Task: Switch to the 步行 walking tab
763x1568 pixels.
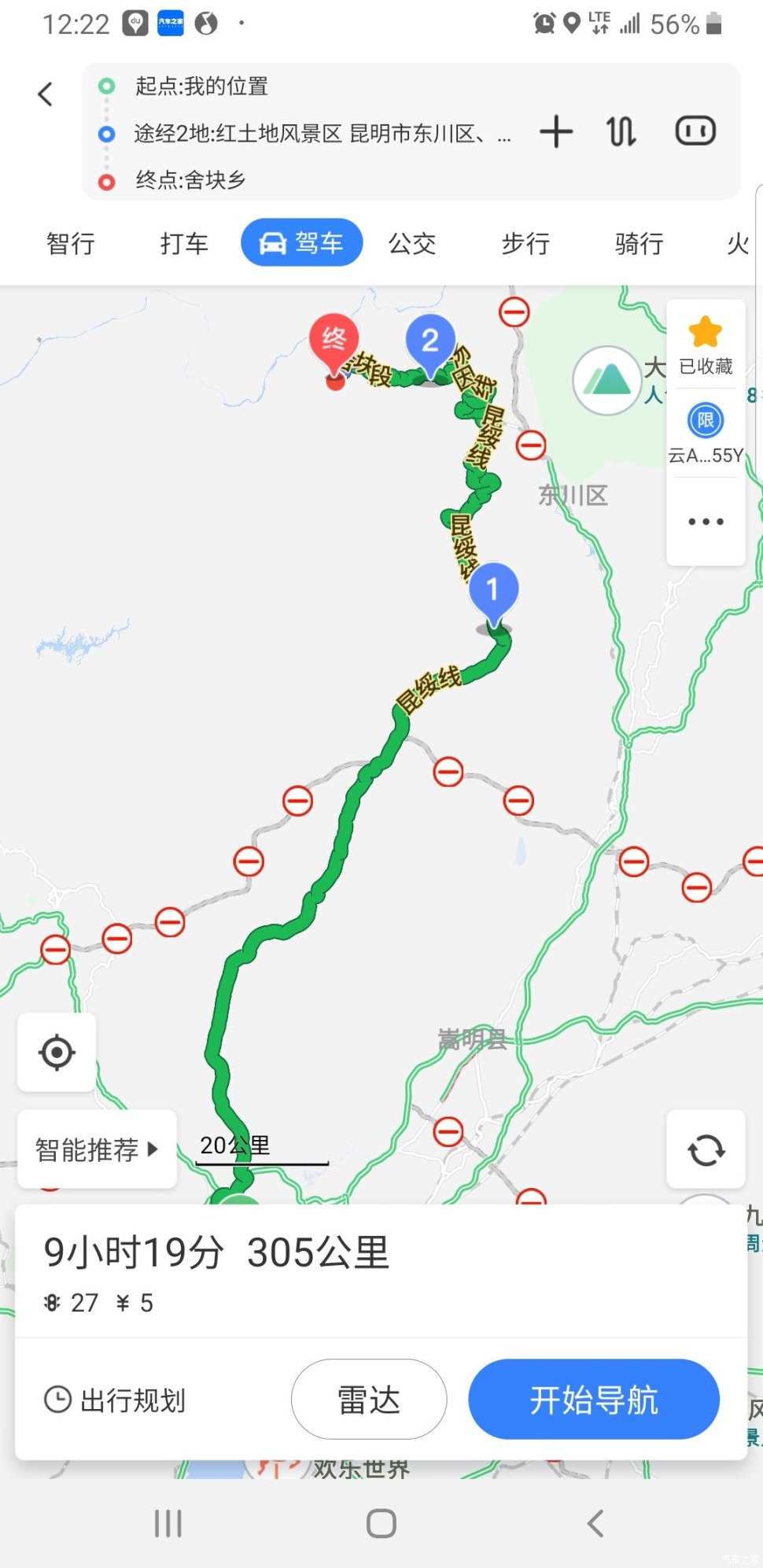Action: [x=525, y=243]
